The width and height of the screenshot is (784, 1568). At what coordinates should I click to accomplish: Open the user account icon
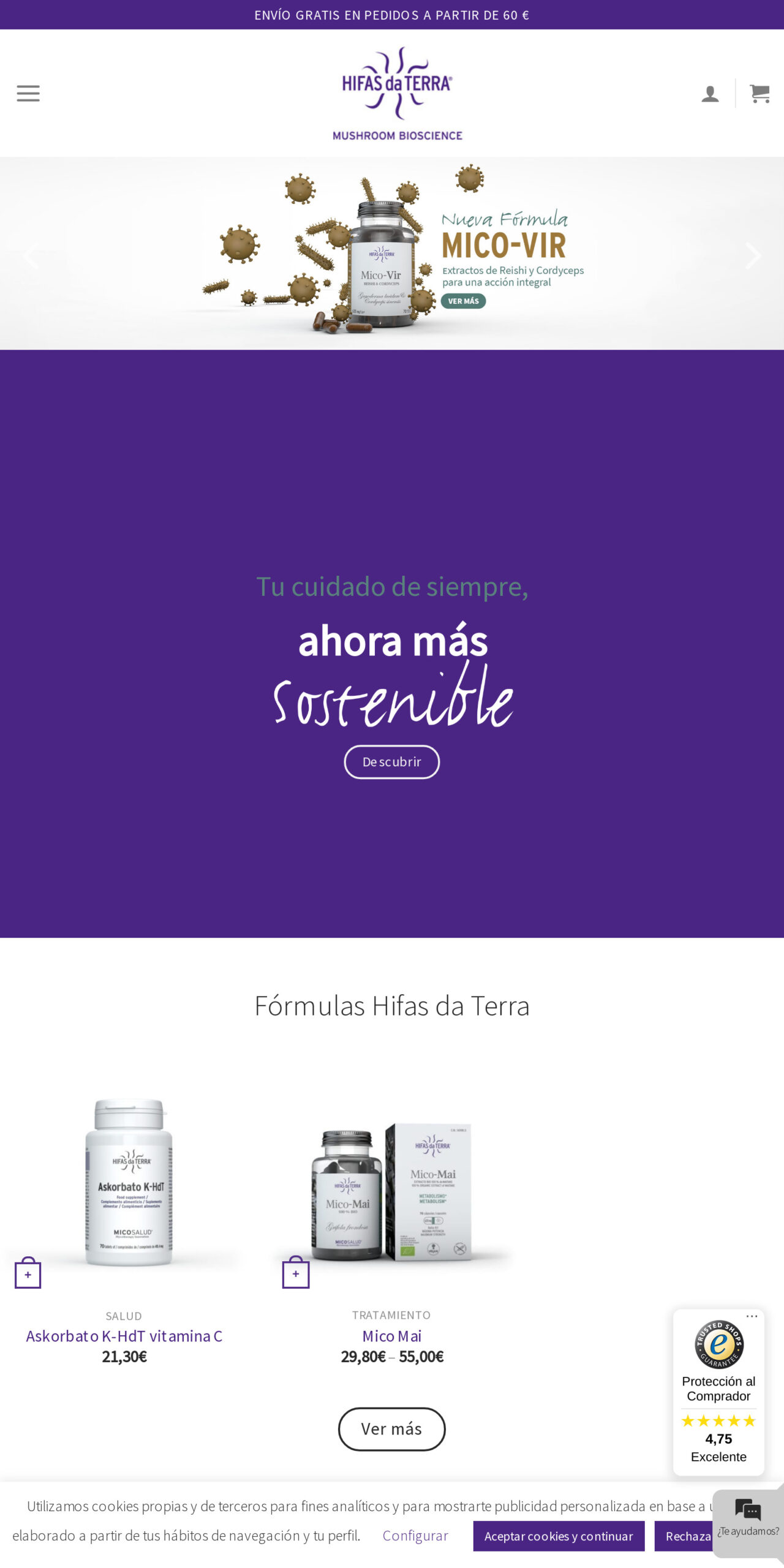click(710, 92)
